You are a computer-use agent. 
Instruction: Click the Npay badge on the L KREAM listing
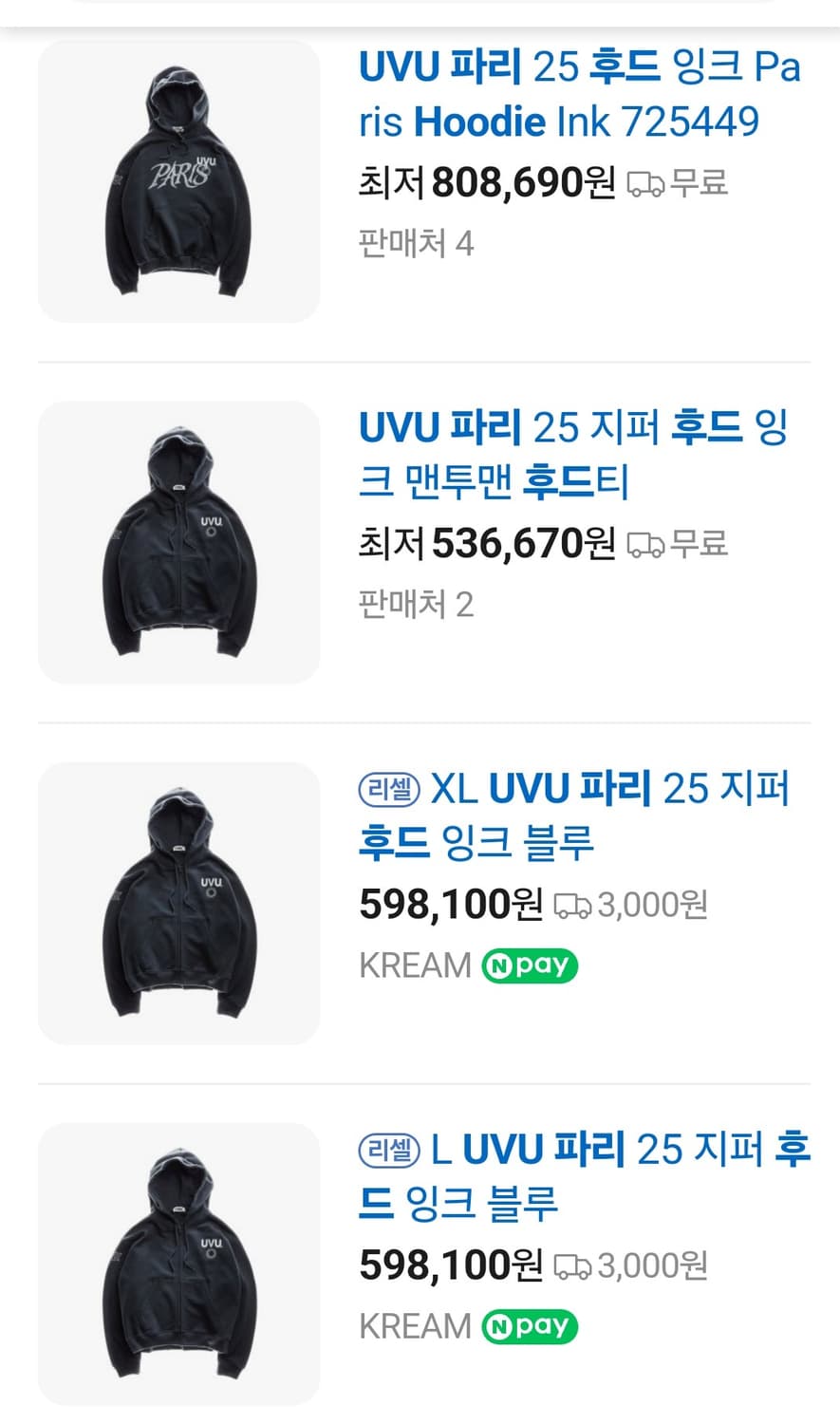529,1325
